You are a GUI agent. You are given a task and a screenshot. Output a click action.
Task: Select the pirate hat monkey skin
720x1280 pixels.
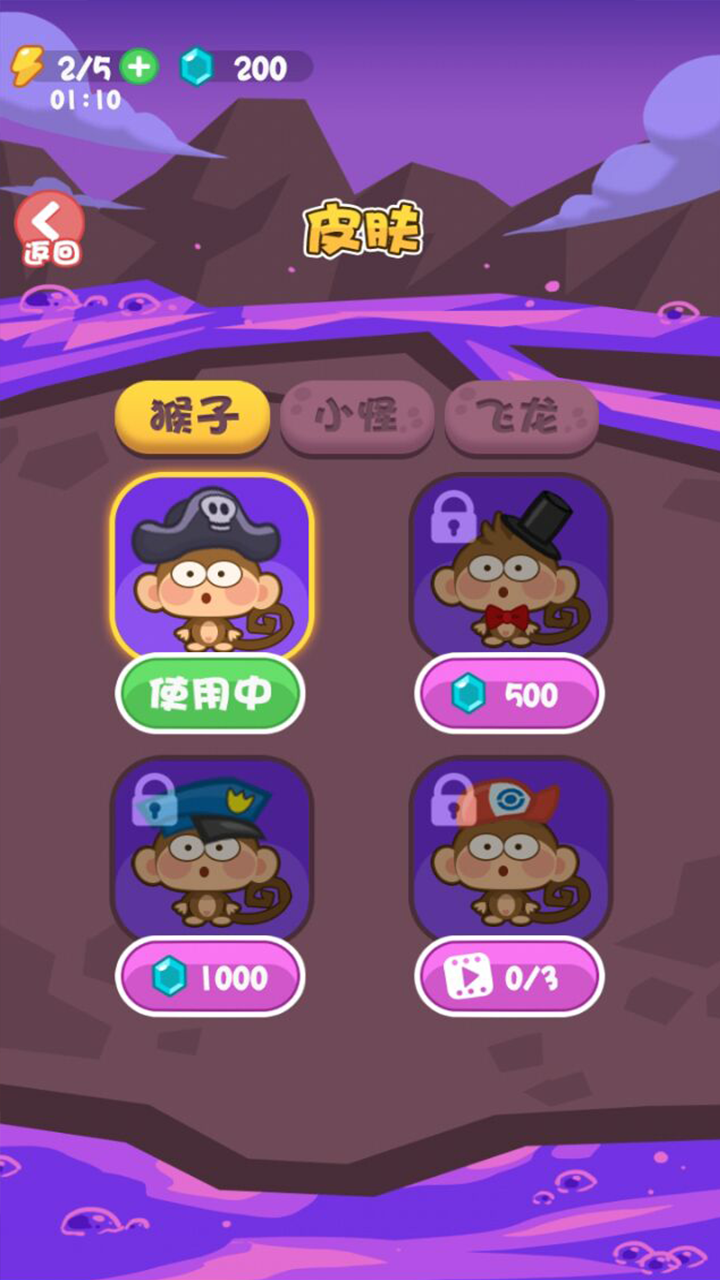(212, 564)
